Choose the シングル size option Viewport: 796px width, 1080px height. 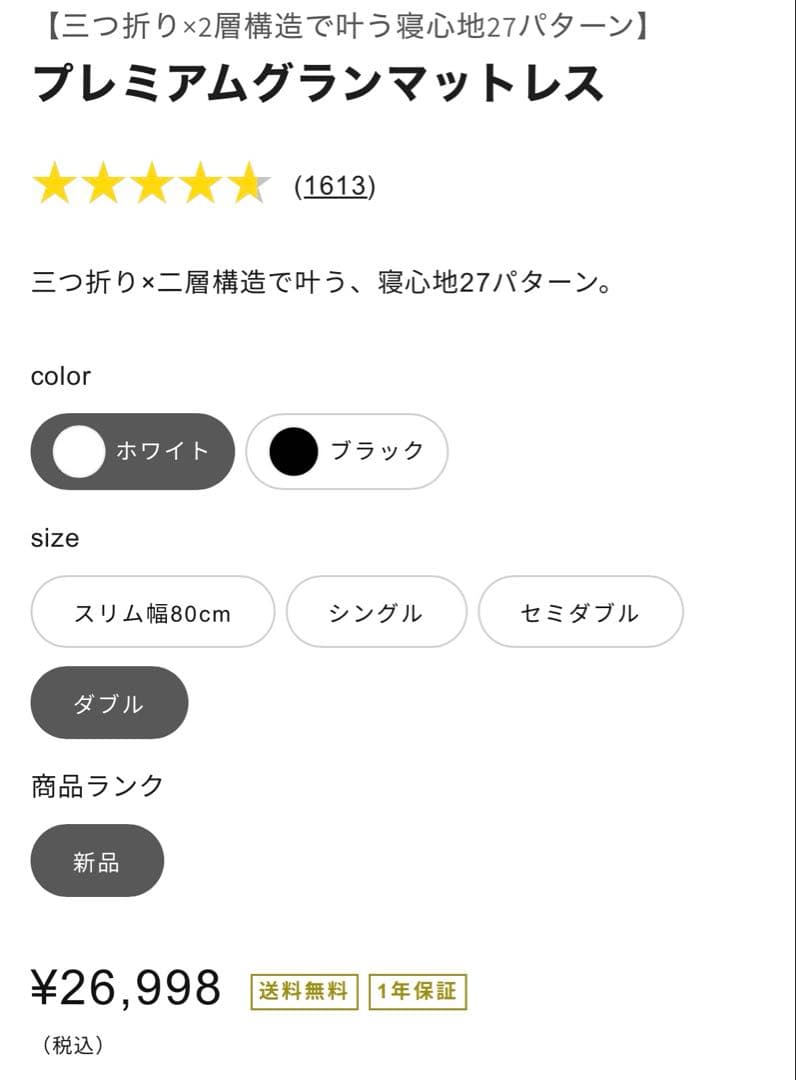tap(376, 613)
